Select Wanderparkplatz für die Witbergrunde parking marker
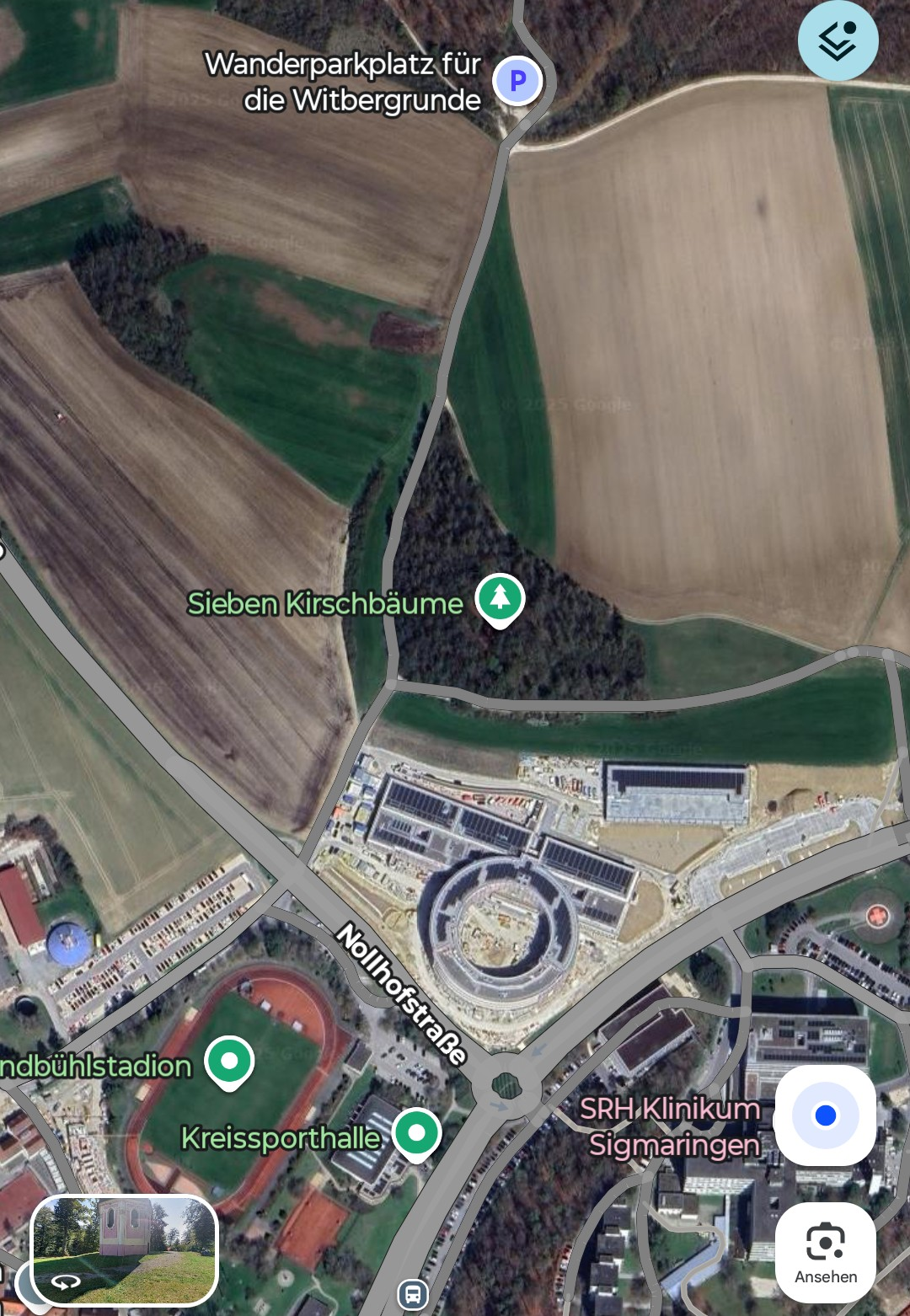Viewport: 910px width, 1316px height. [x=517, y=81]
